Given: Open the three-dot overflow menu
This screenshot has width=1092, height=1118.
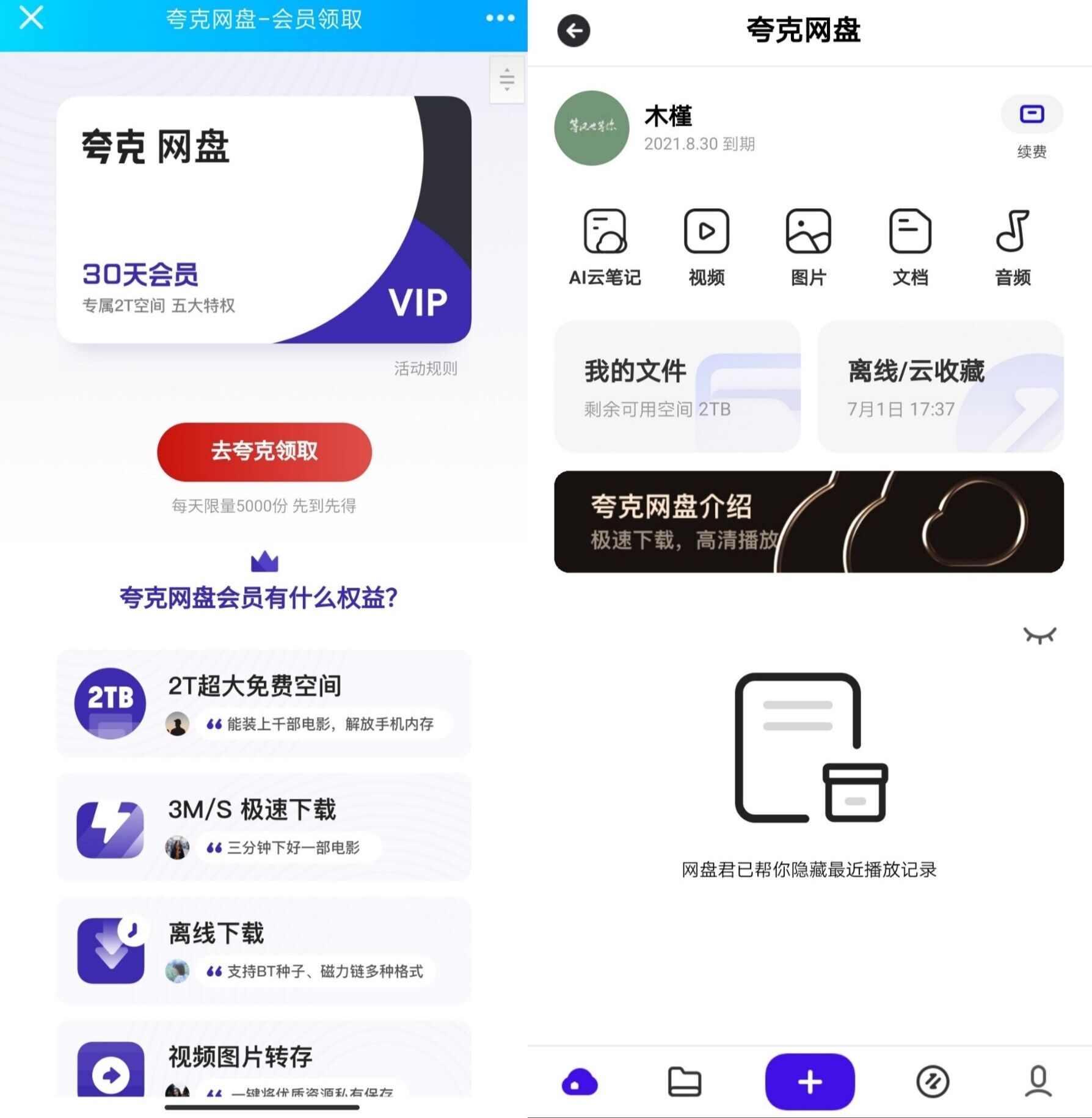Looking at the screenshot, I should click(x=500, y=18).
